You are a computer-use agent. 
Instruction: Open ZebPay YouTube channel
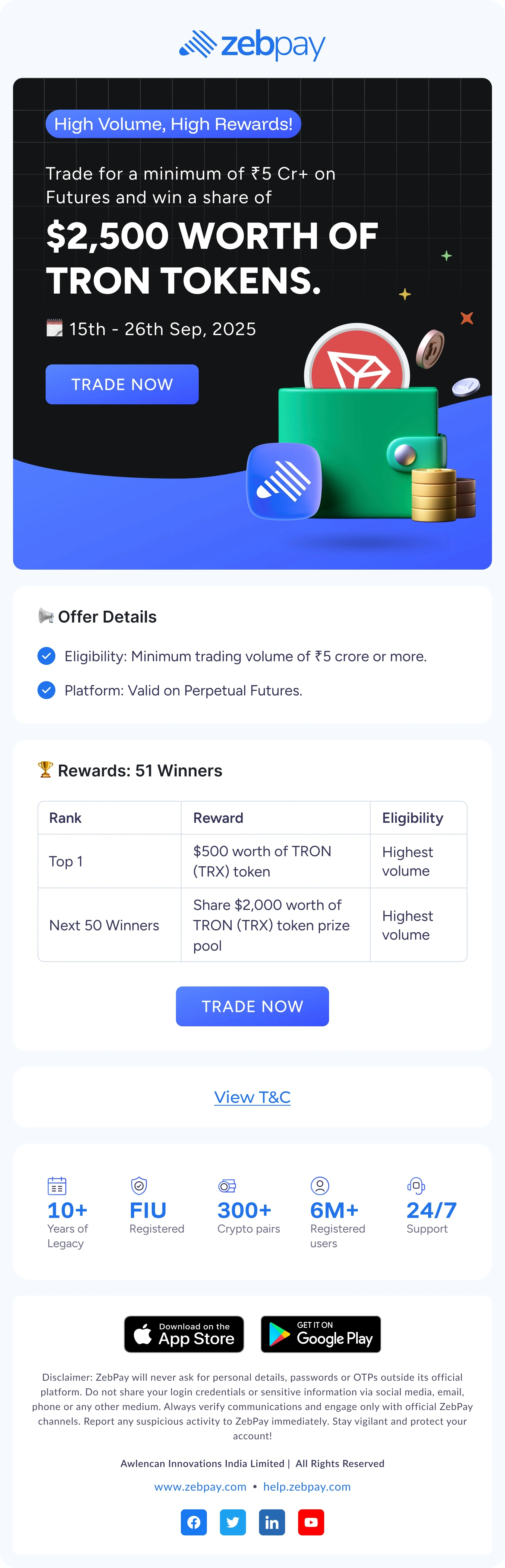311,1522
